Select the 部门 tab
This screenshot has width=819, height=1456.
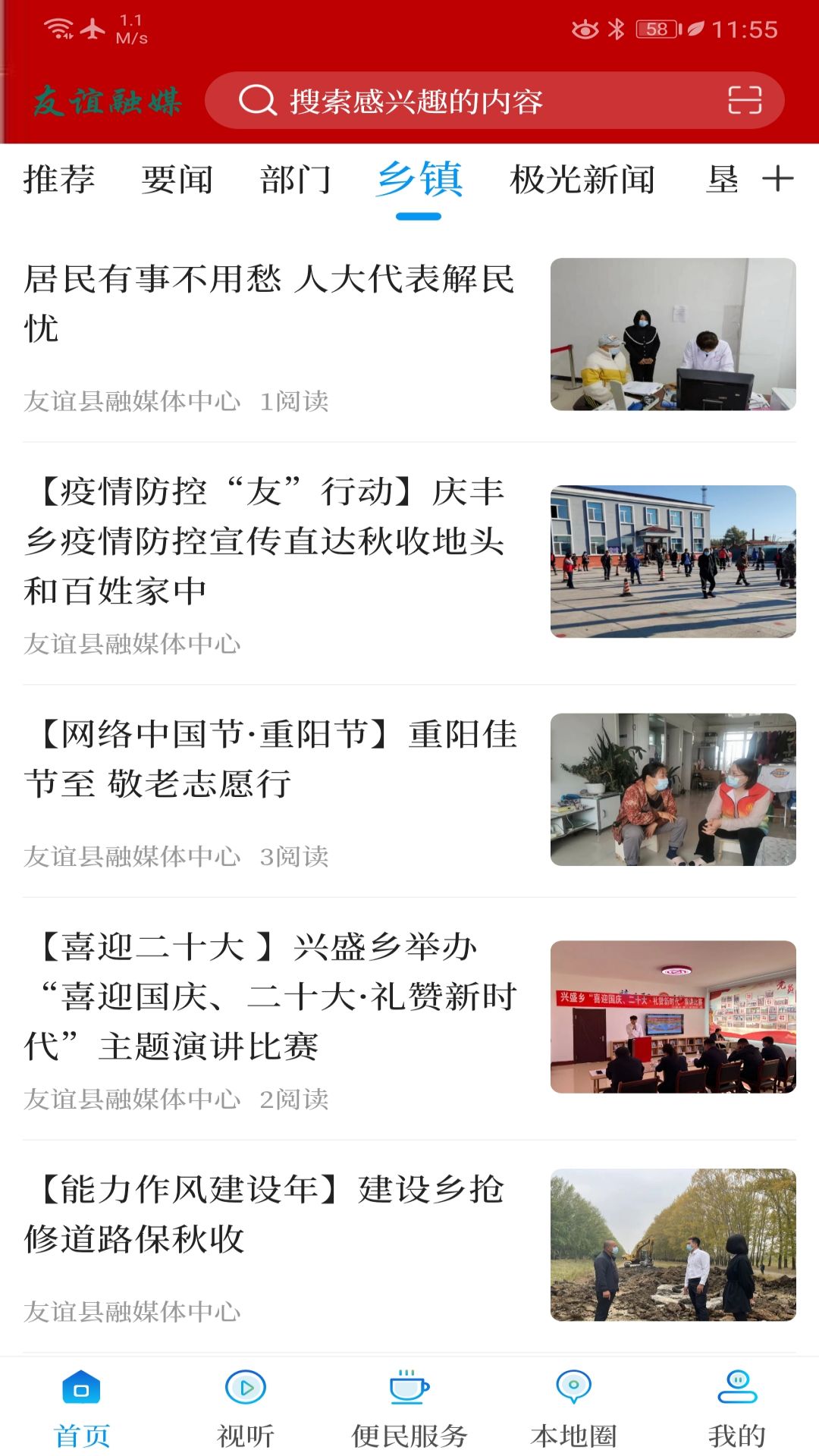point(296,180)
